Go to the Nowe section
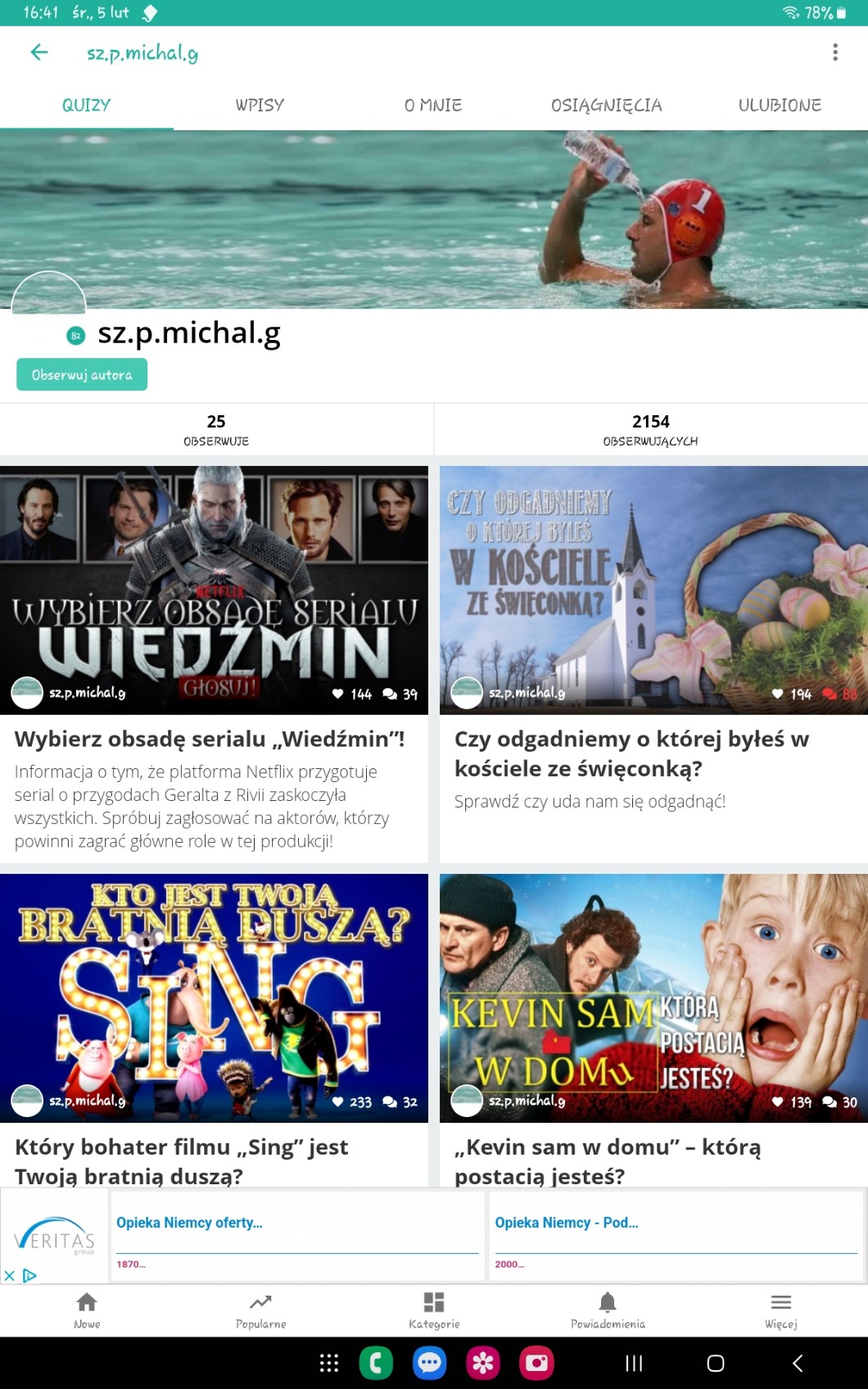Viewport: 868px width, 1389px height. click(87, 1310)
